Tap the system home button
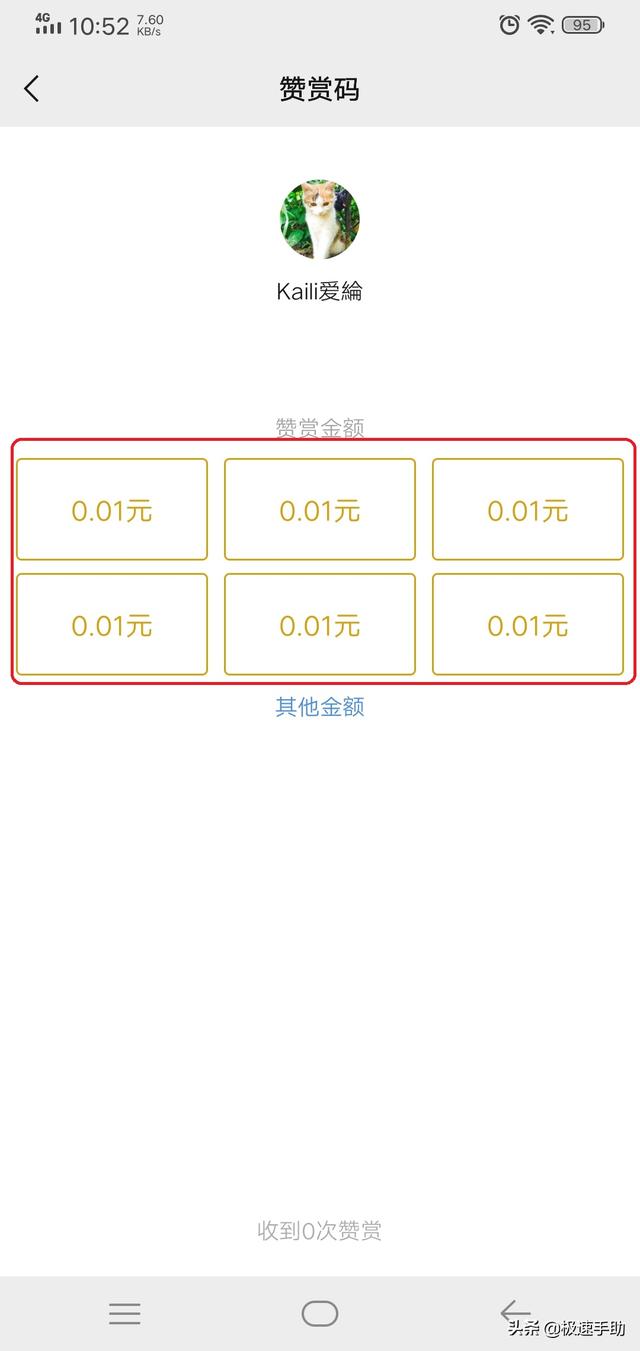640x1351 pixels. point(320,1313)
